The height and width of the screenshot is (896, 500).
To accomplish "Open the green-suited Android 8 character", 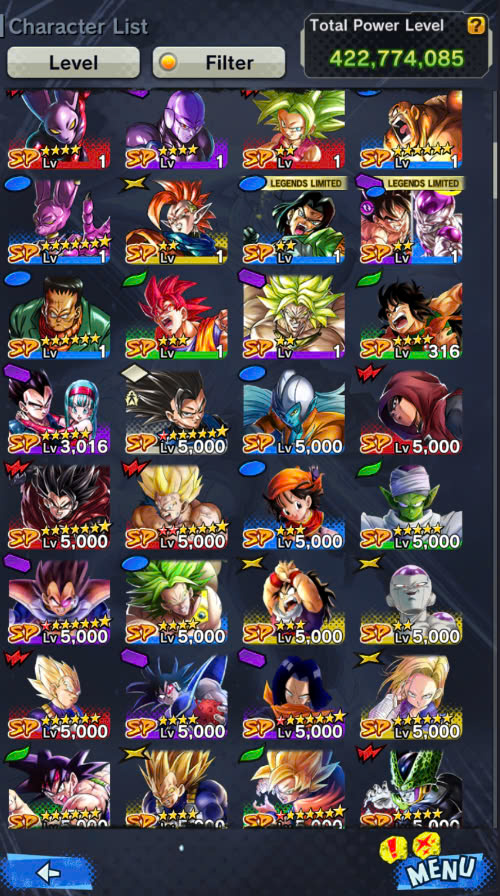I will point(59,316).
